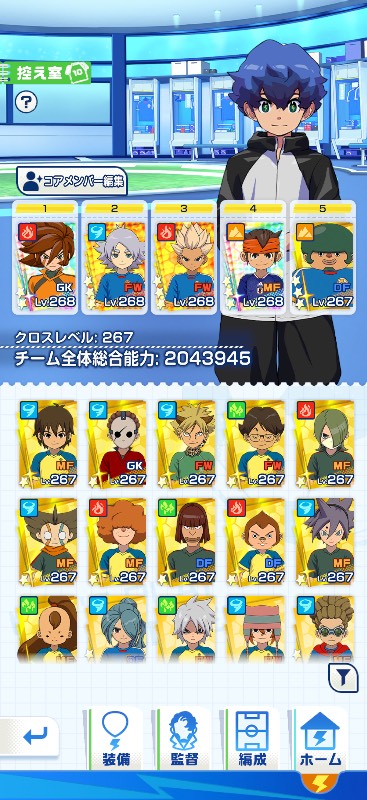Open the monkey-faced DF player card
This screenshot has height=800, width=367.
(256, 541)
